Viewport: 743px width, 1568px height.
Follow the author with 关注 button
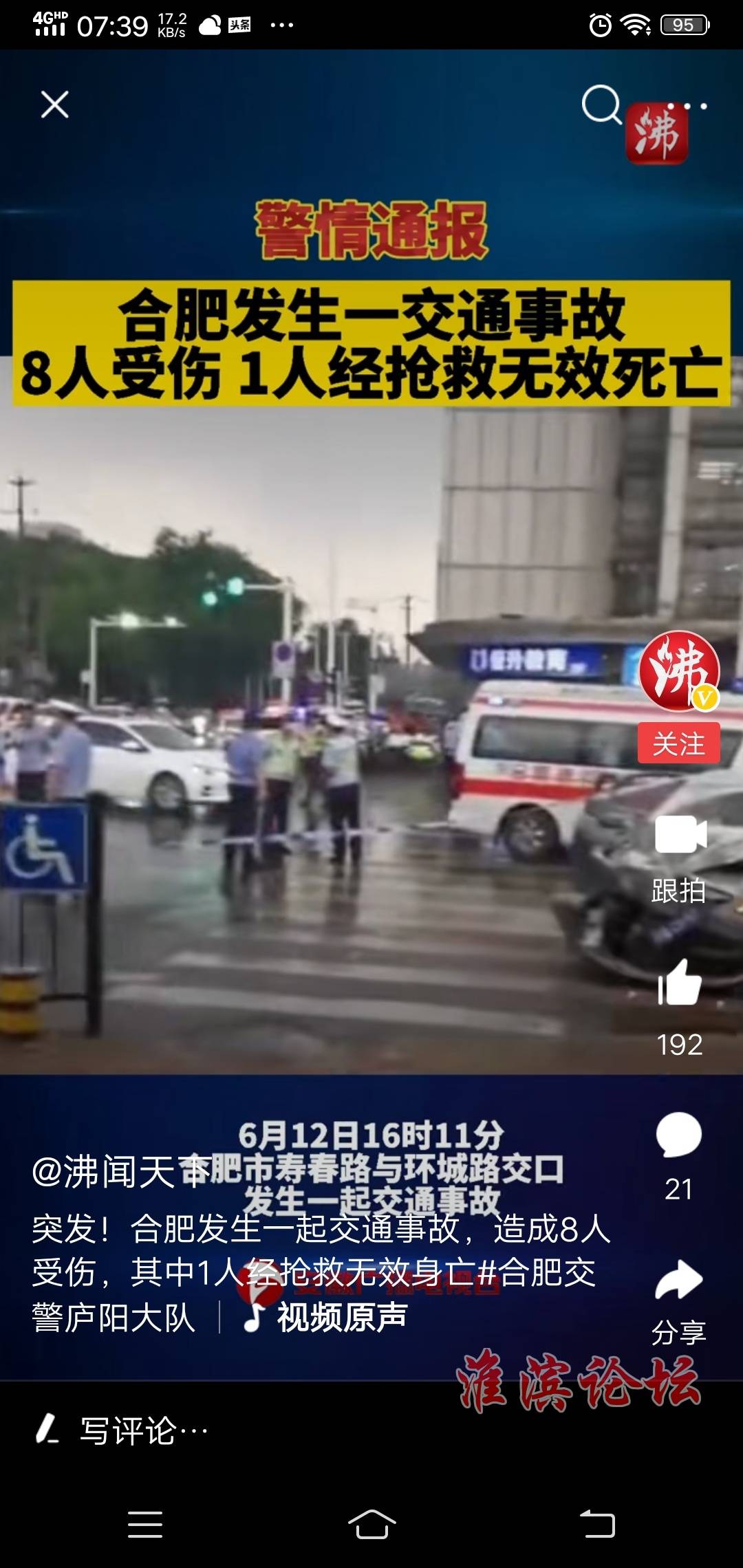point(678,743)
